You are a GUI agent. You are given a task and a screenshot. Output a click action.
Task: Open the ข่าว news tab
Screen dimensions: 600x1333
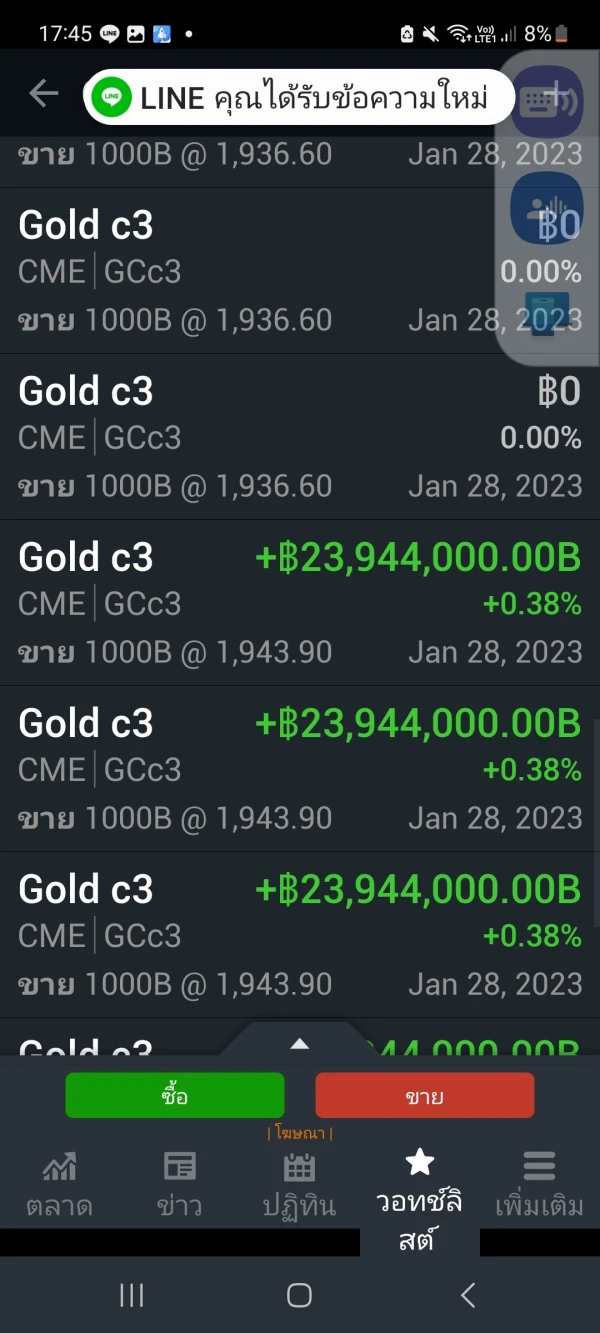tap(180, 1184)
